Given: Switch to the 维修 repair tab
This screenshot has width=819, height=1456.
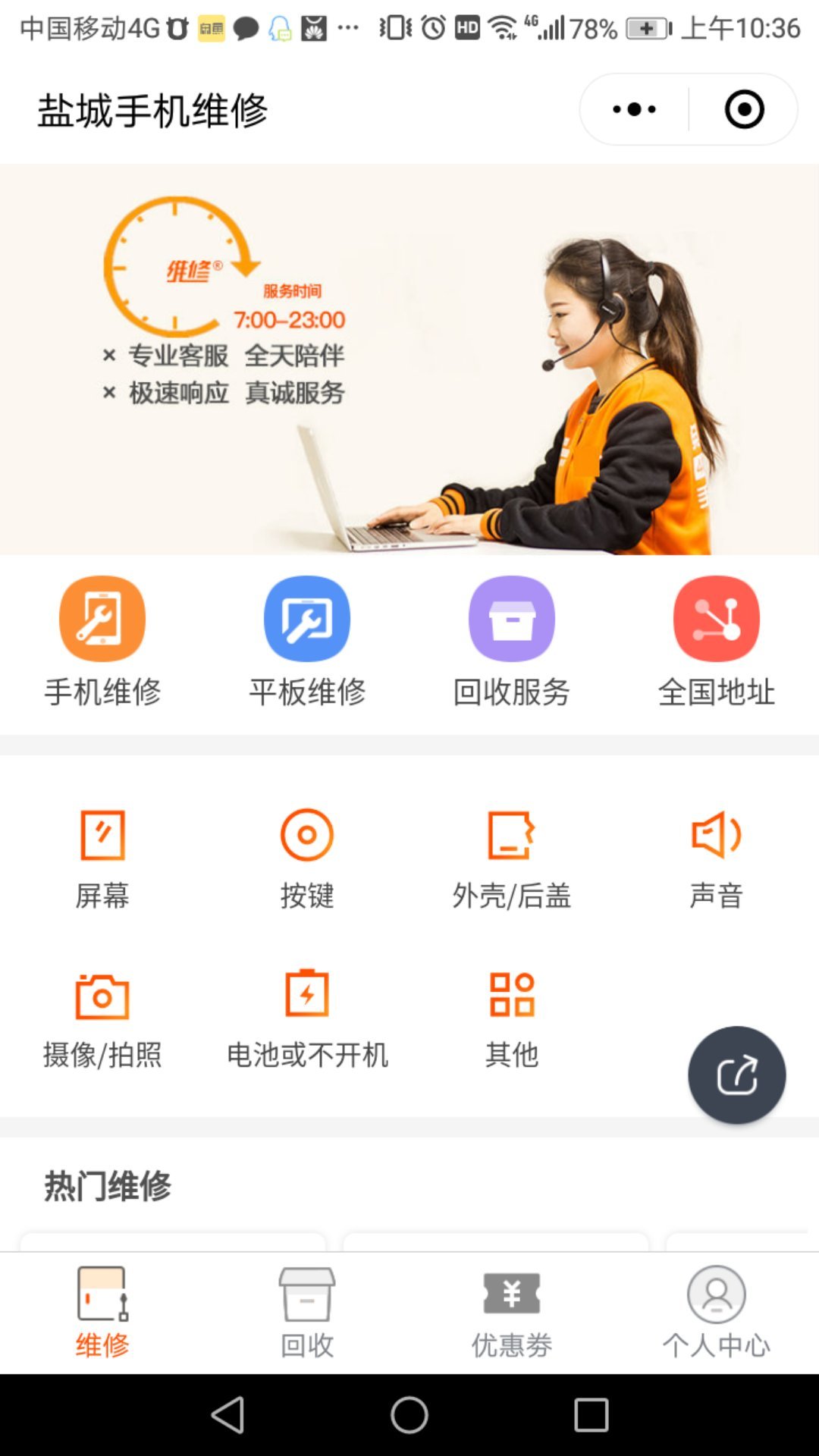Looking at the screenshot, I should 102,1313.
